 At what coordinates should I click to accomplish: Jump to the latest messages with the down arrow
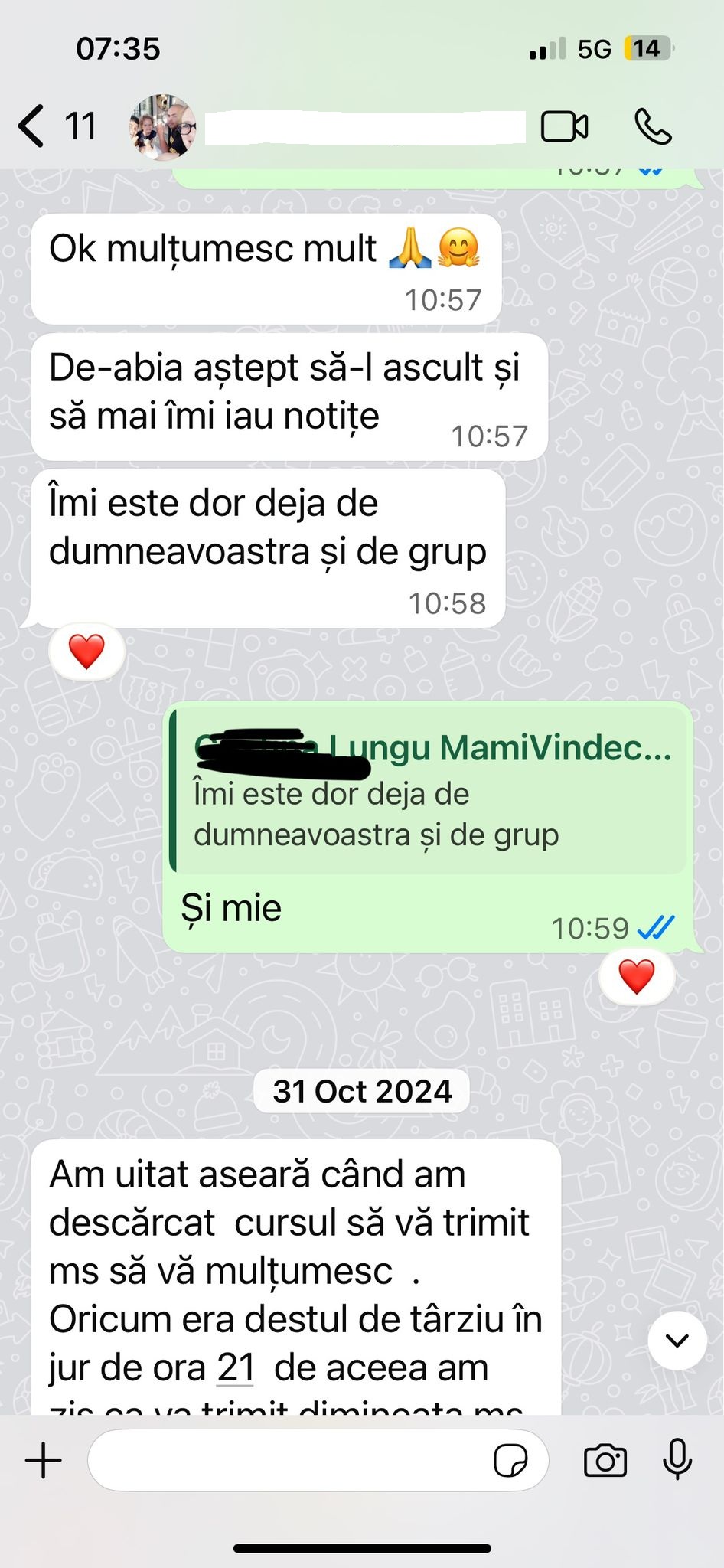point(677,1341)
